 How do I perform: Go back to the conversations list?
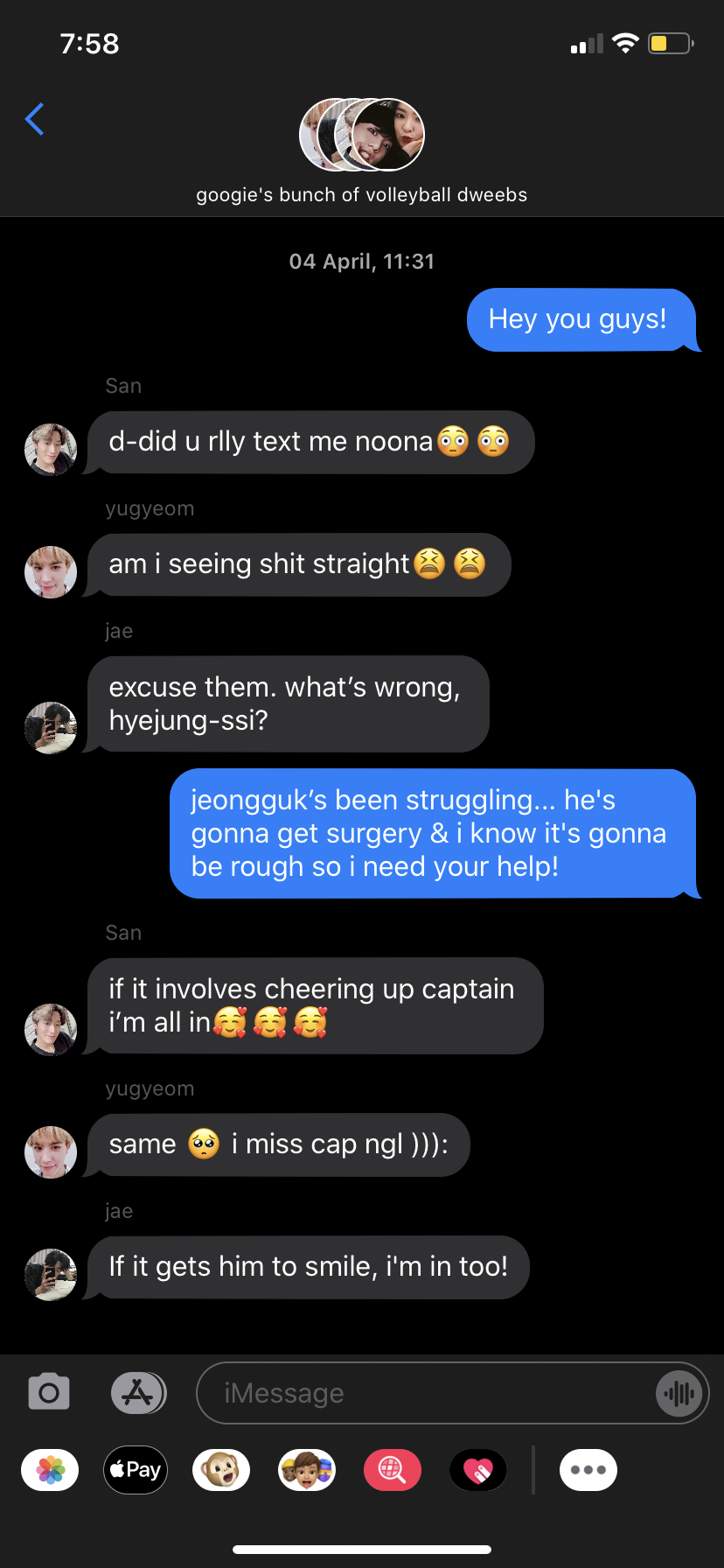(35, 120)
